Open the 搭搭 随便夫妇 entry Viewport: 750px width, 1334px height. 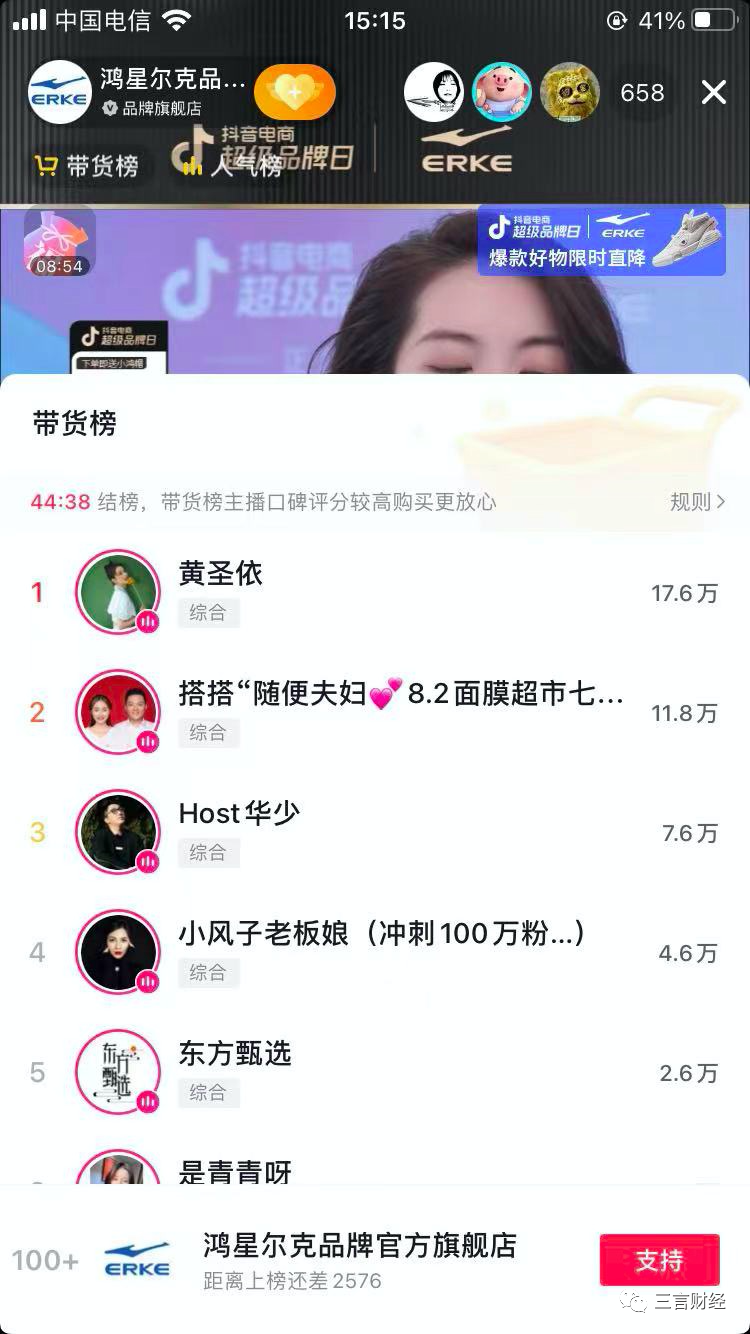(375, 712)
